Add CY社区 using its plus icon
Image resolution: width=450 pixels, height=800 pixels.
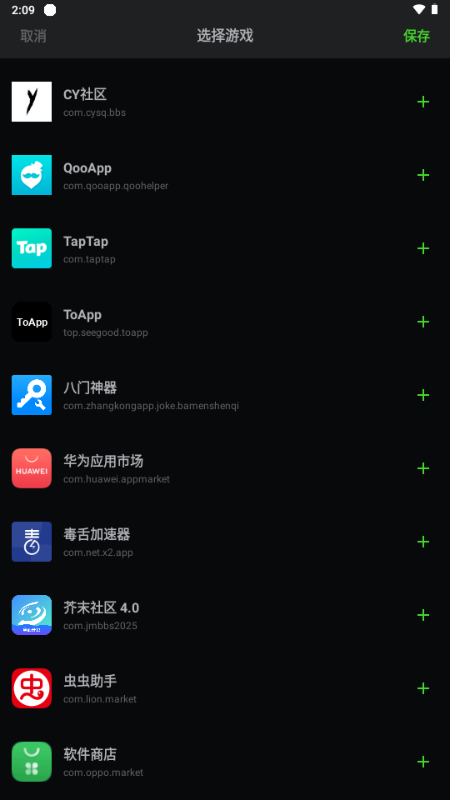coord(423,102)
